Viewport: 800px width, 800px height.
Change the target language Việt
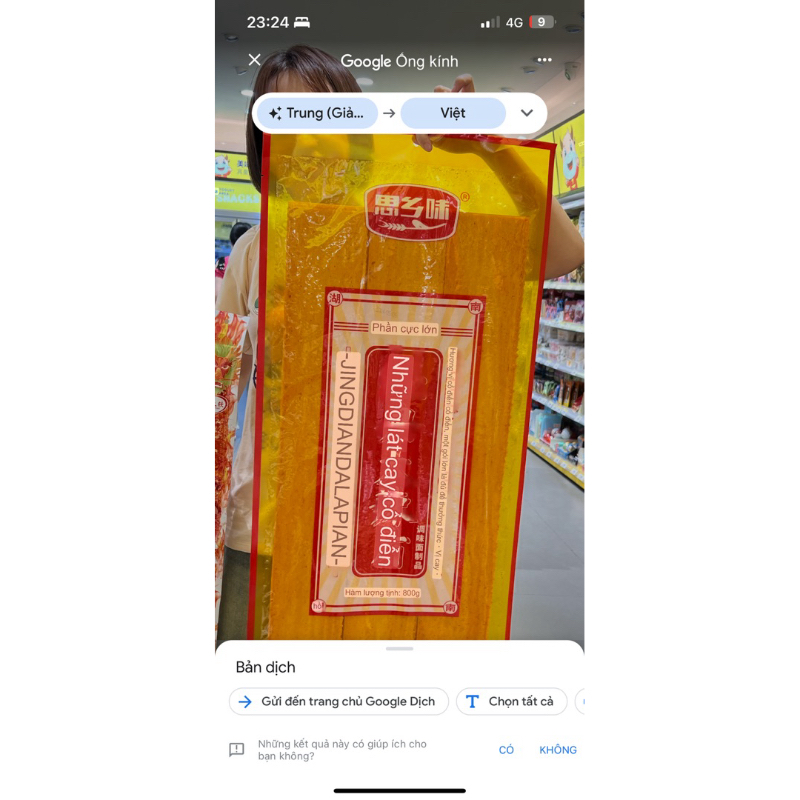click(453, 113)
